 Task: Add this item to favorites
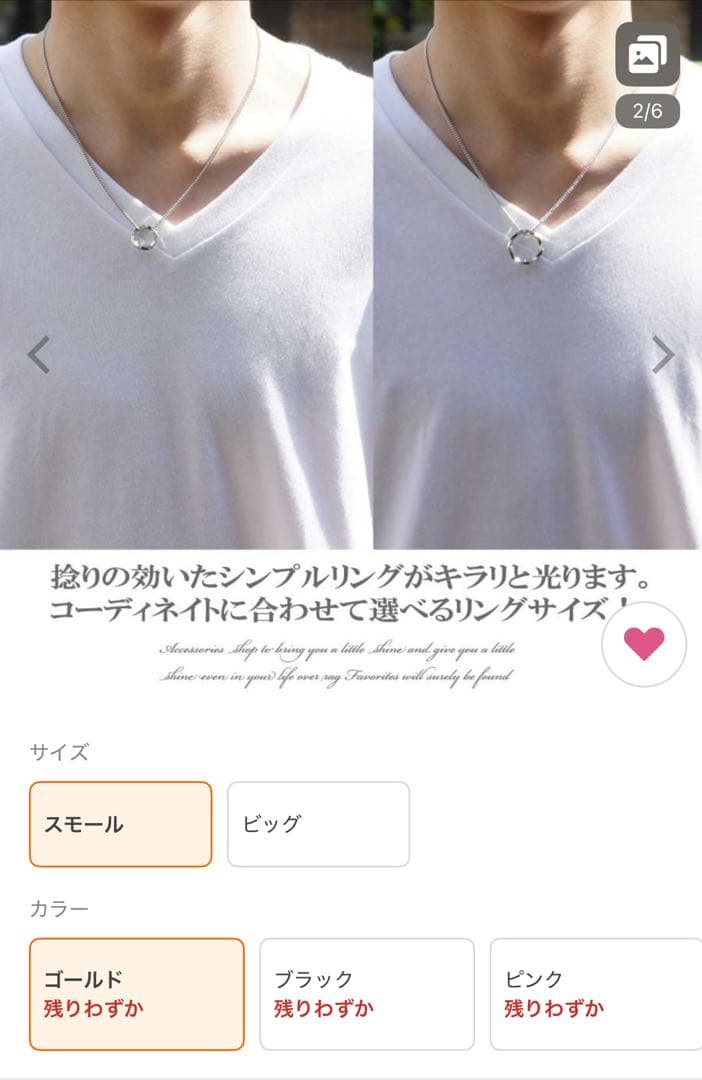tap(643, 645)
